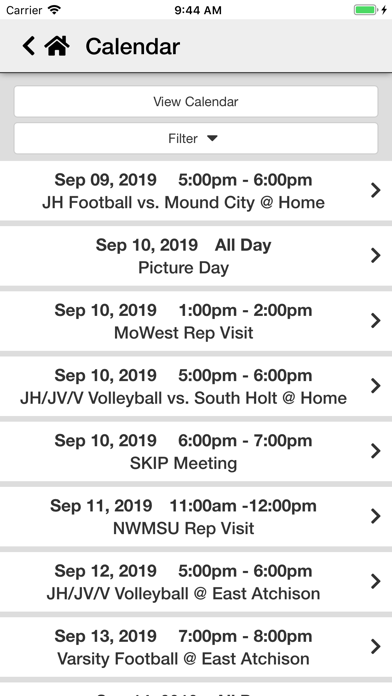Select the SKIP Meeting event
392x696 pixels.
click(196, 452)
